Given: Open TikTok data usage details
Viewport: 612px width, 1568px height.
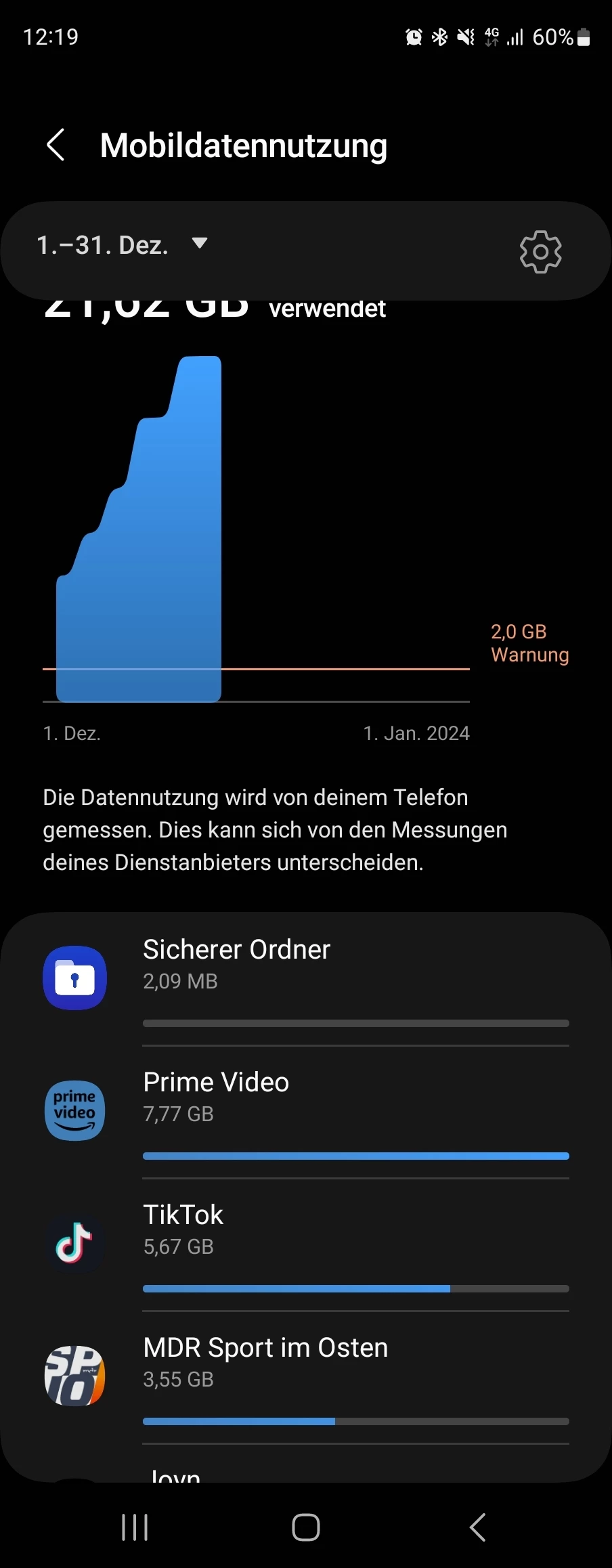Looking at the screenshot, I should coord(305,1243).
